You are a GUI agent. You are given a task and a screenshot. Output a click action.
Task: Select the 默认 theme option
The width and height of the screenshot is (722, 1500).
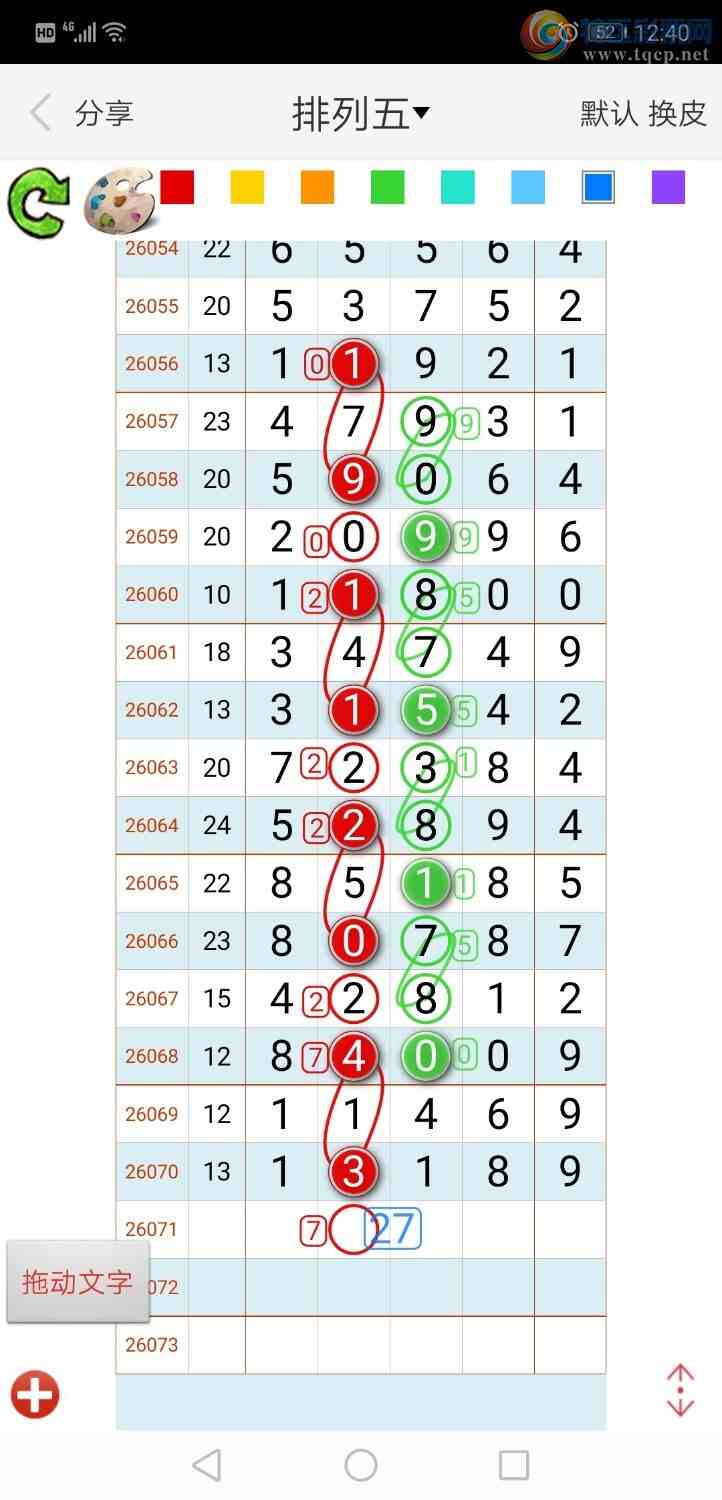click(x=609, y=113)
